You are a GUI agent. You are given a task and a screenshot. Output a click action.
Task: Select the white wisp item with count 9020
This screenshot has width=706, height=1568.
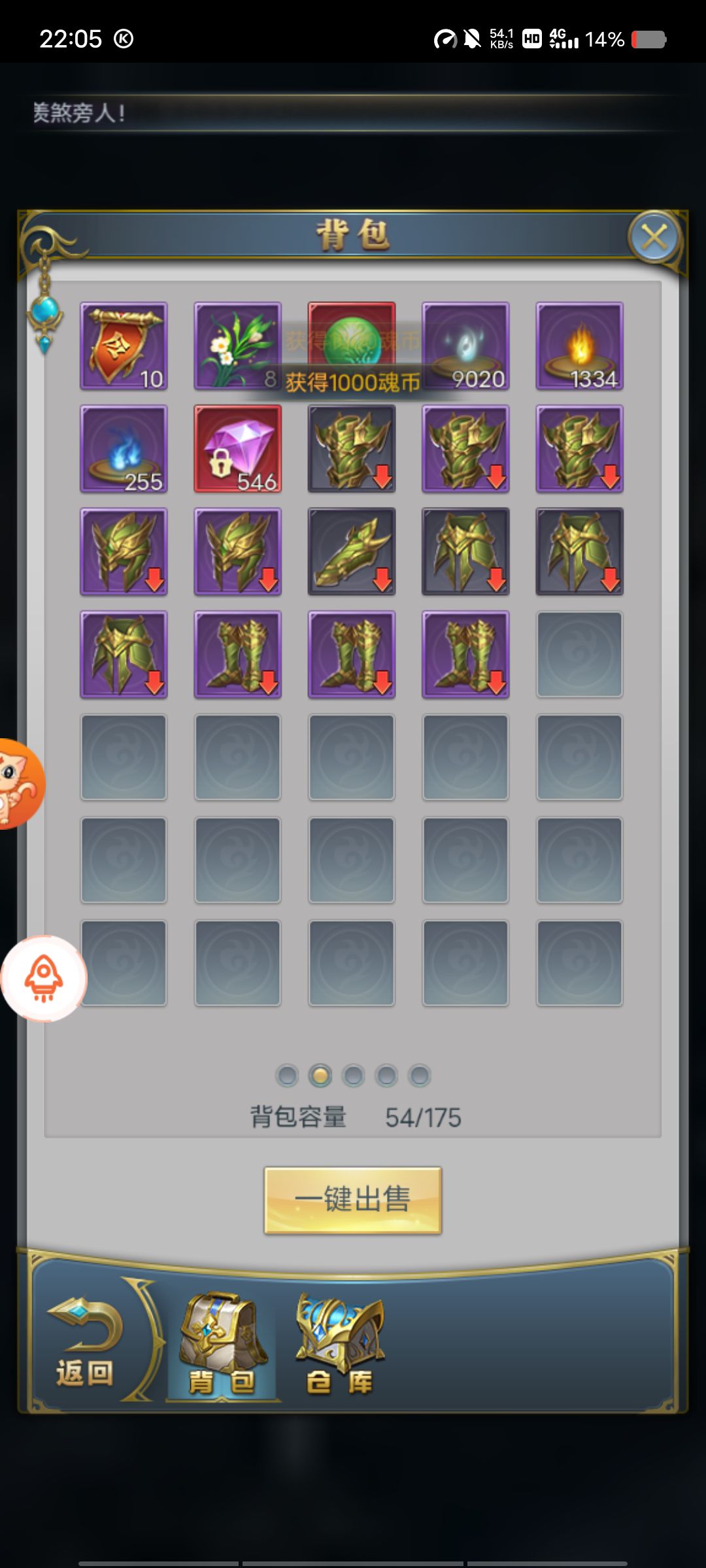click(x=465, y=346)
